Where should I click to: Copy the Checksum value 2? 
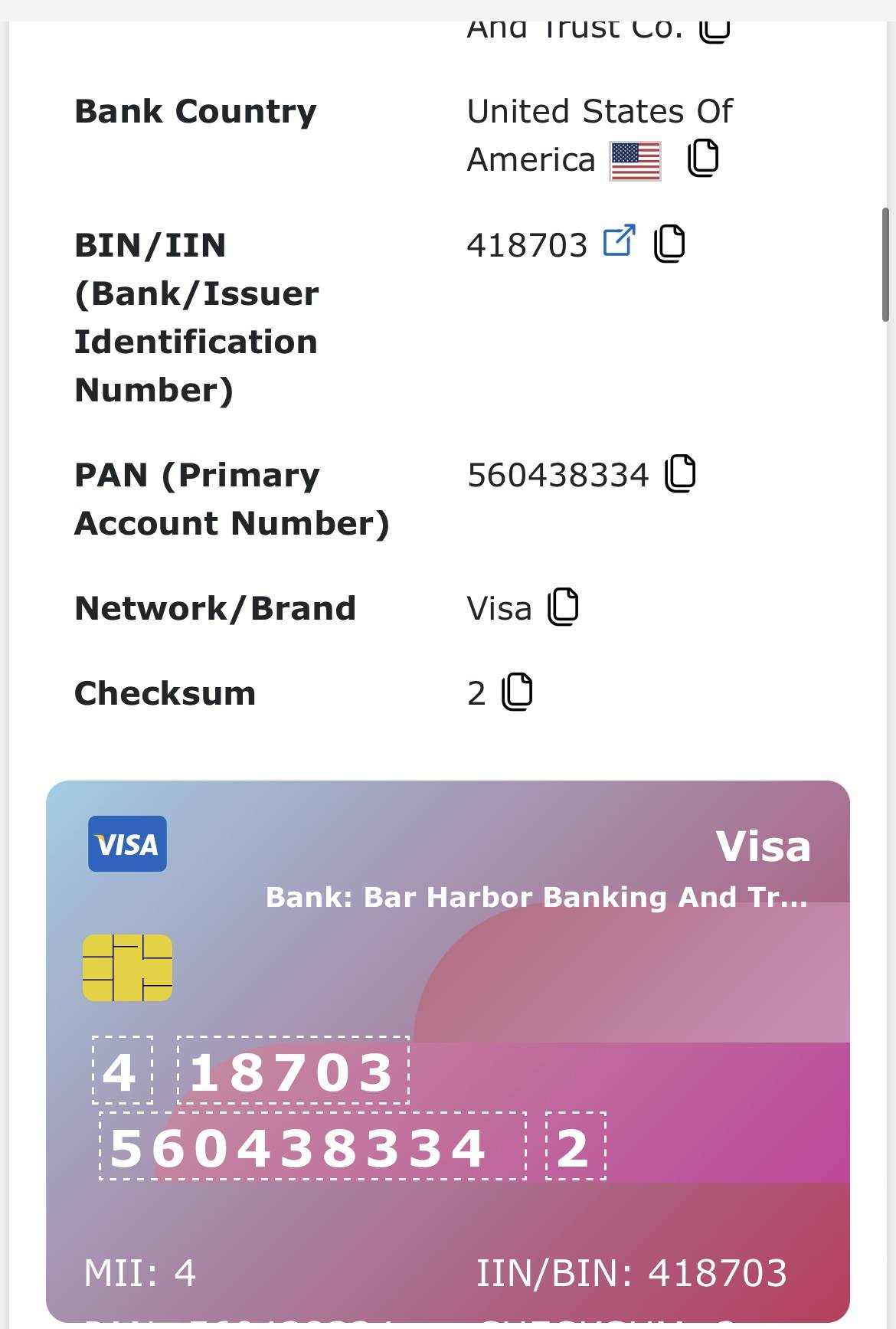[x=517, y=692]
